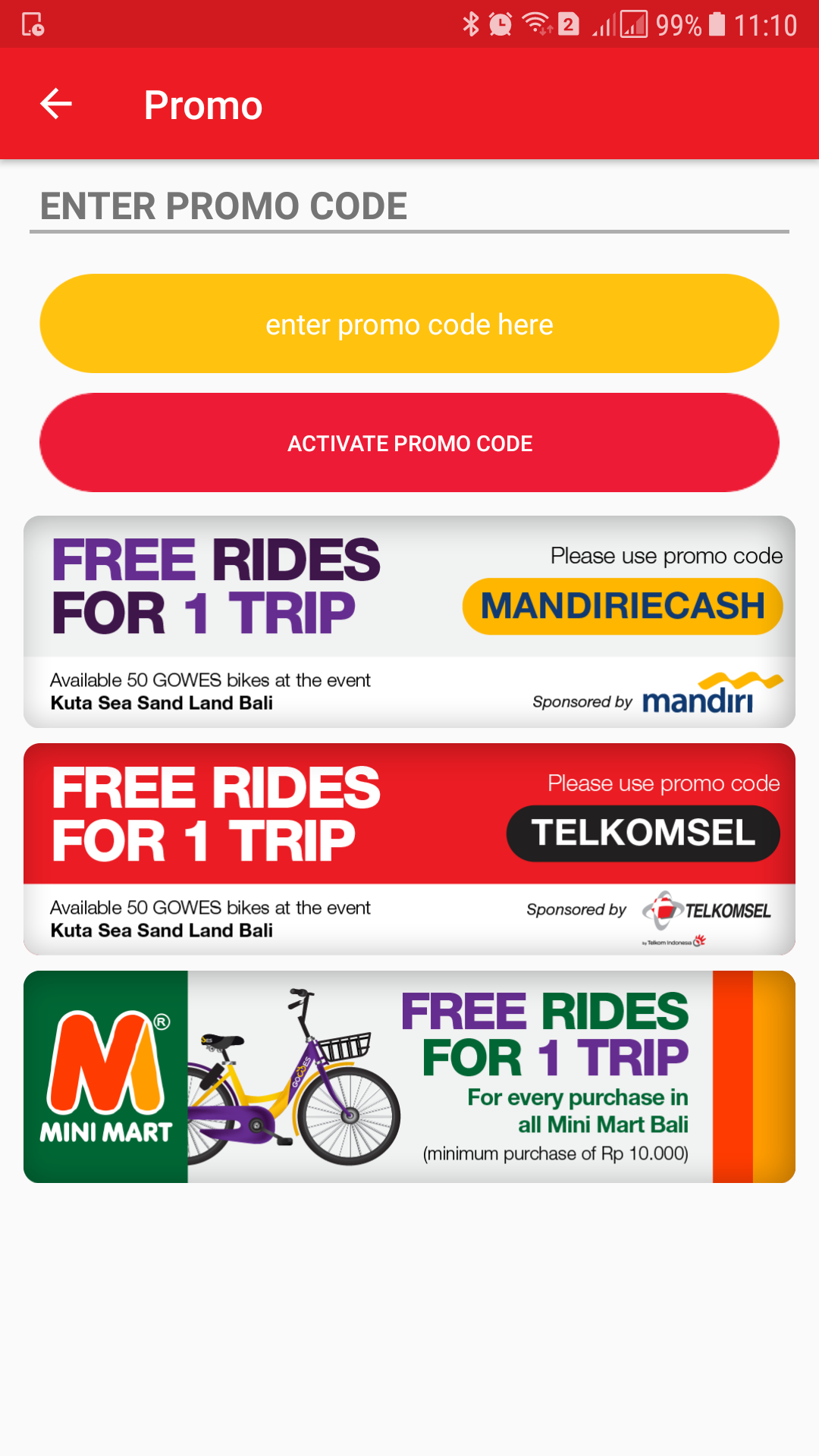Activate the promo code
Screen dimensions: 819x1456
[409, 443]
